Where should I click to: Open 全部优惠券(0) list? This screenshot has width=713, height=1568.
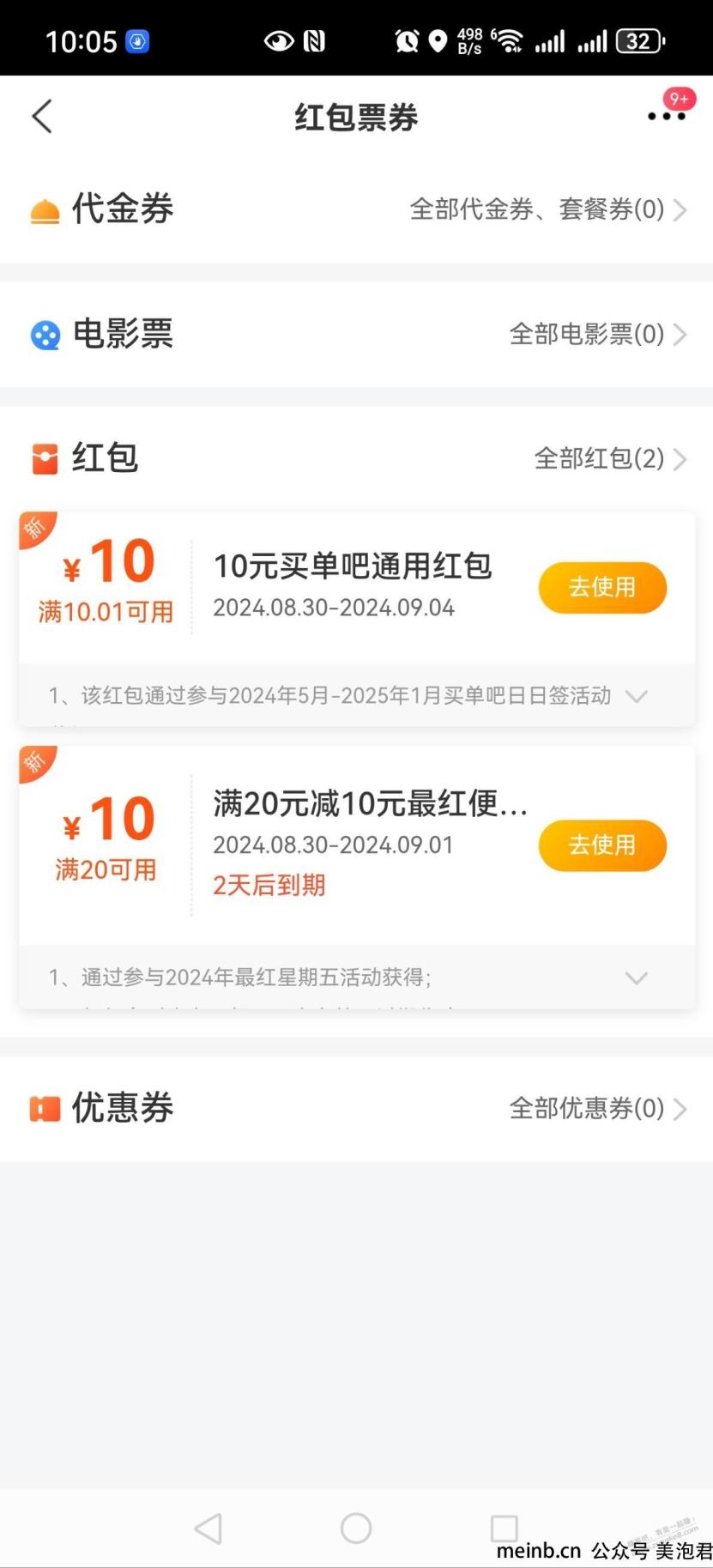tap(598, 1108)
